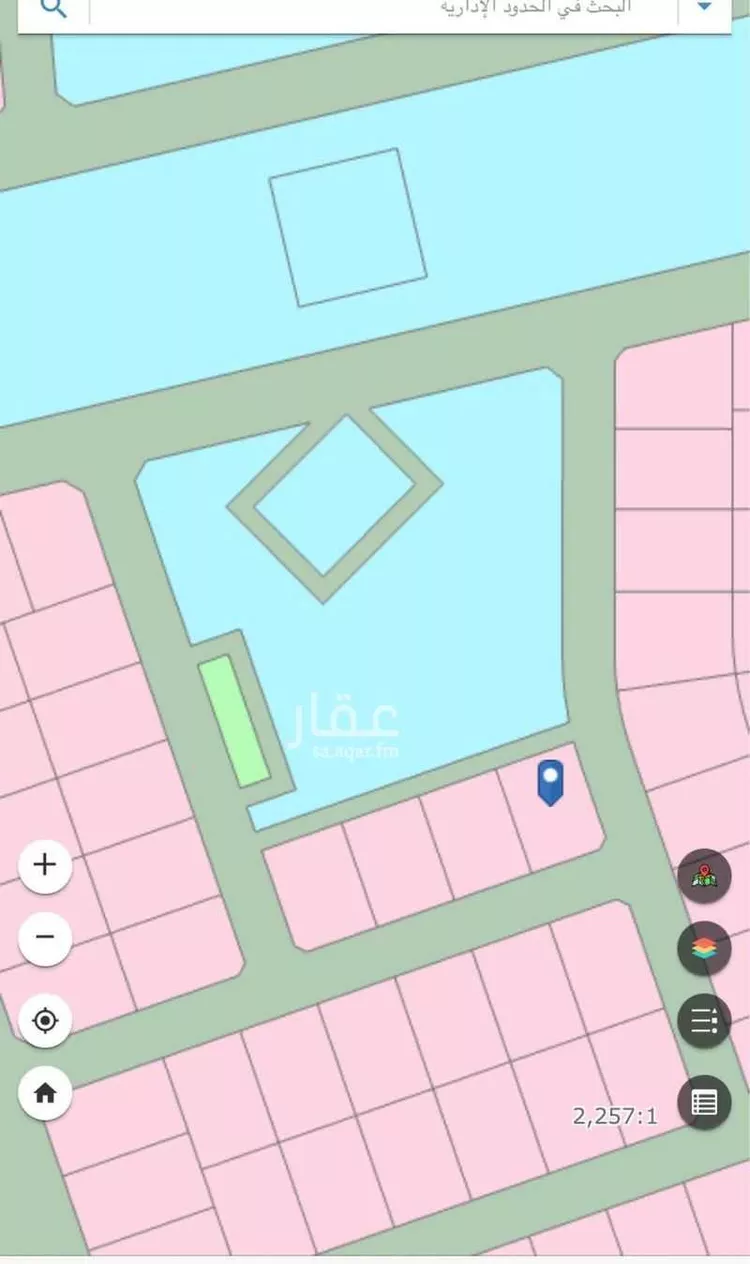Return to the default home extent
Image resolution: width=750 pixels, height=1264 pixels.
[x=45, y=1093]
